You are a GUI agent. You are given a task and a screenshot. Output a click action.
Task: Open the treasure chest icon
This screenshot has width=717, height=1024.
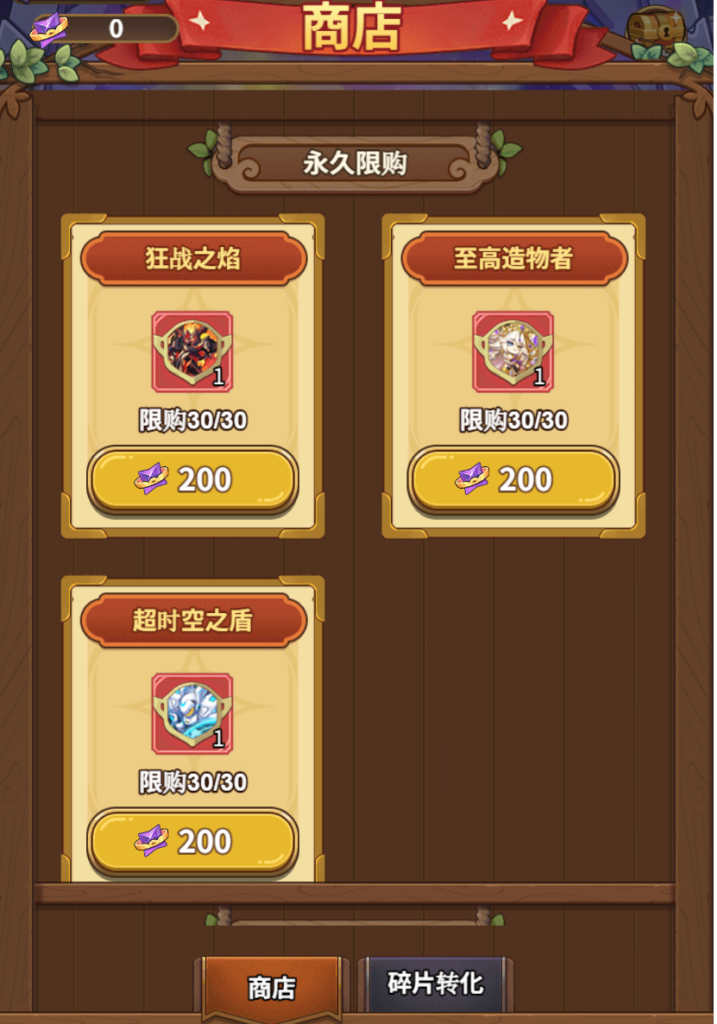tap(656, 27)
